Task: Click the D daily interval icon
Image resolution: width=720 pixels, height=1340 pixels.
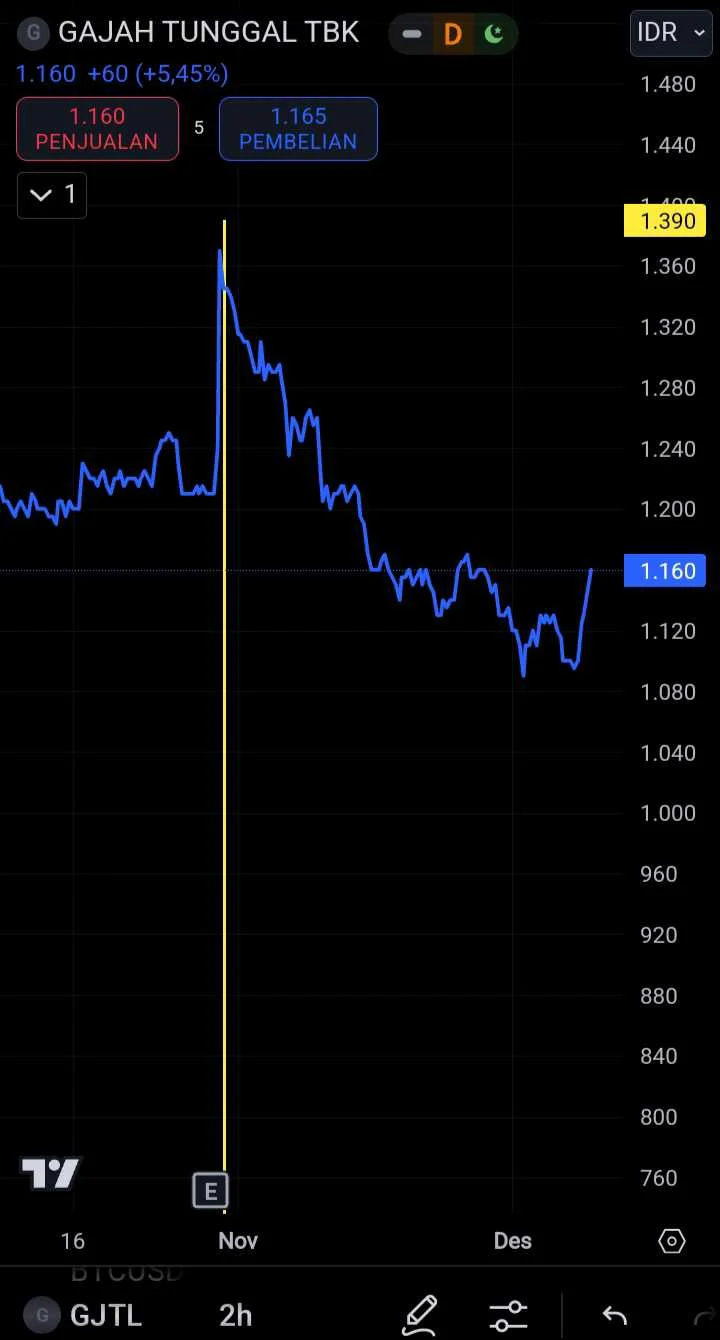Action: 452,33
